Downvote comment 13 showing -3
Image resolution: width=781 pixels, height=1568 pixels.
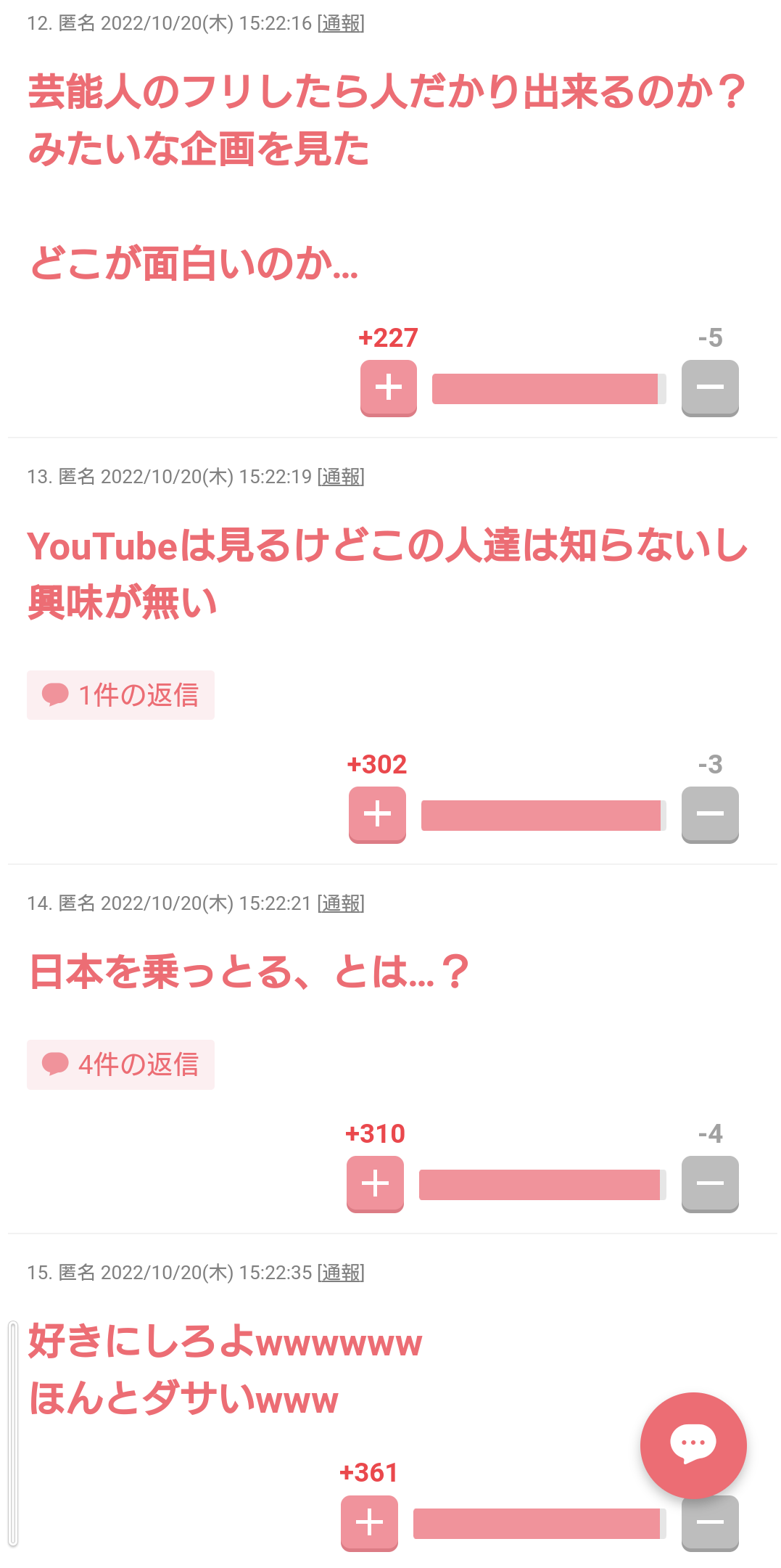coord(710,815)
